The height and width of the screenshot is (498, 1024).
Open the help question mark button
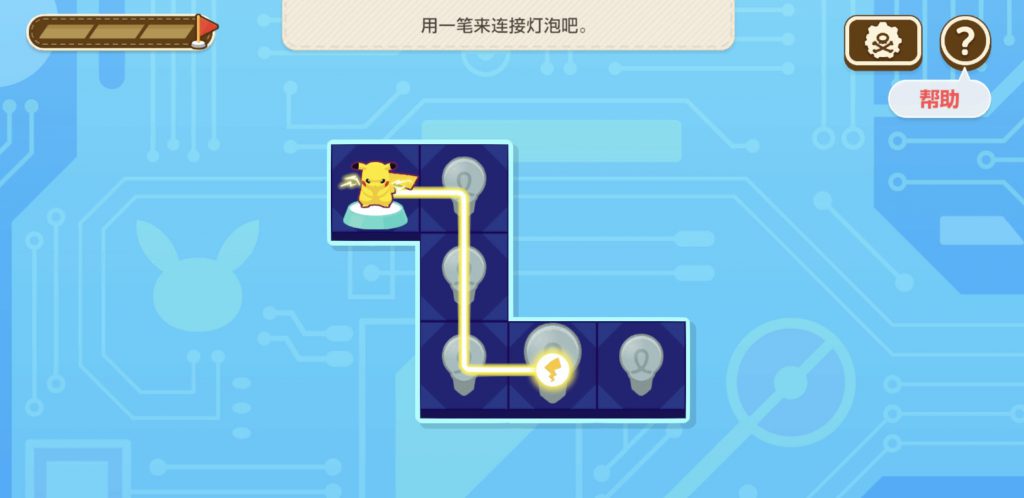[x=965, y=42]
